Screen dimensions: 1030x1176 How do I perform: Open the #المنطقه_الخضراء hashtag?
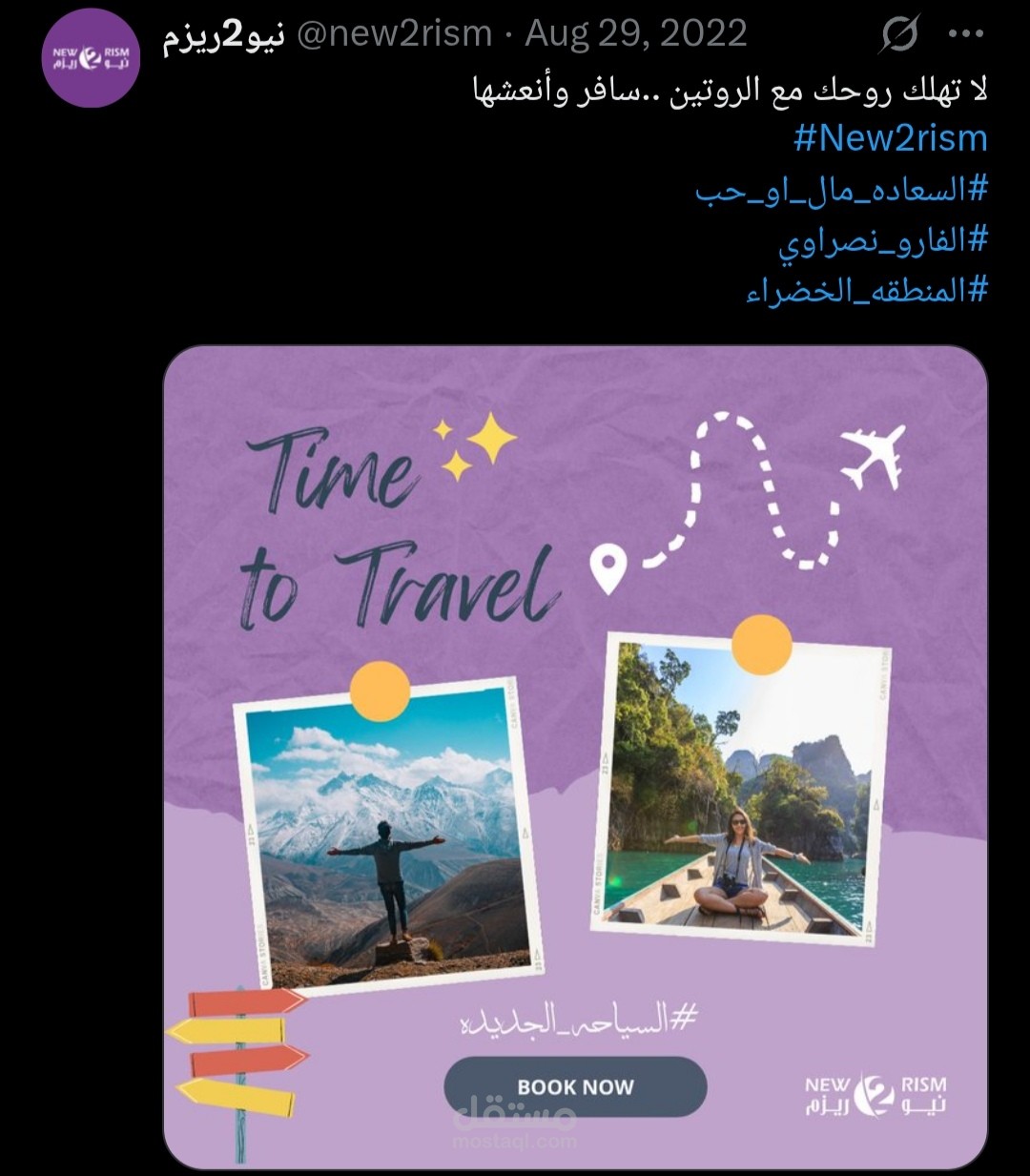[x=866, y=290]
